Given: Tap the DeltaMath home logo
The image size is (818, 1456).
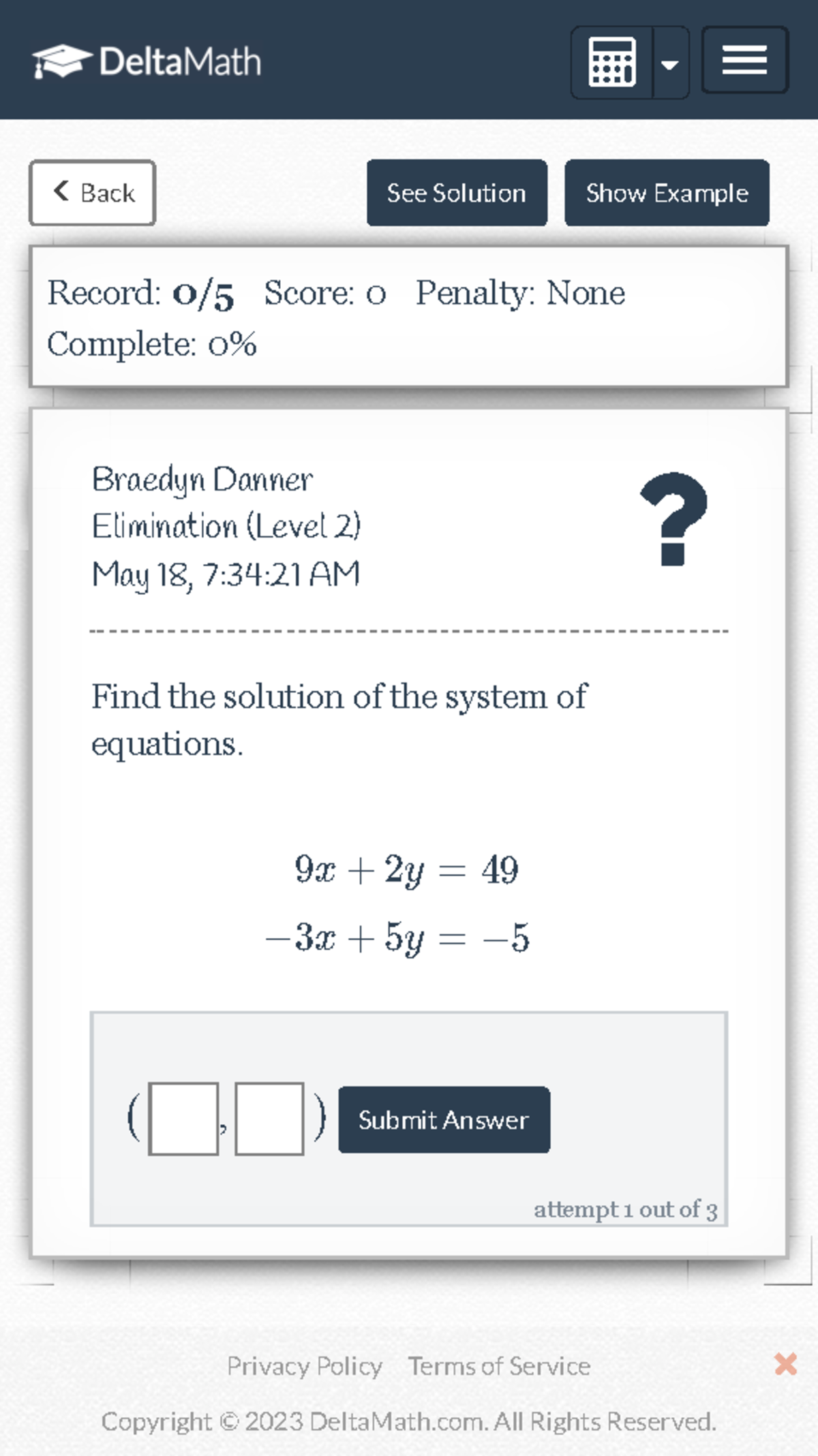Looking at the screenshot, I should point(147,61).
